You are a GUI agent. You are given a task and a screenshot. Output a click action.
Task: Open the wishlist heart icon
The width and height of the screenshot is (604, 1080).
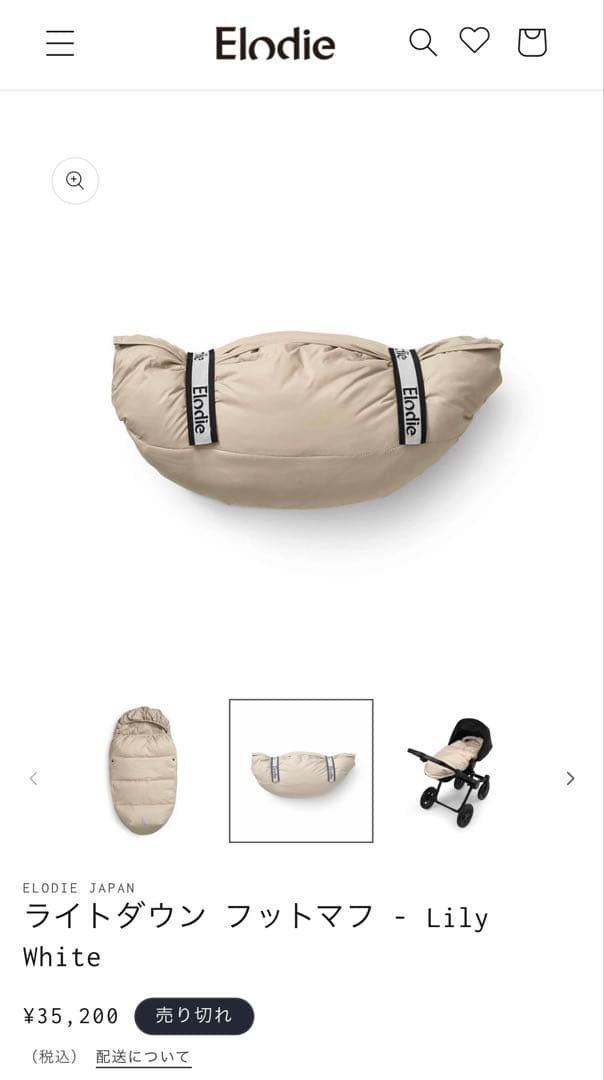click(x=474, y=41)
